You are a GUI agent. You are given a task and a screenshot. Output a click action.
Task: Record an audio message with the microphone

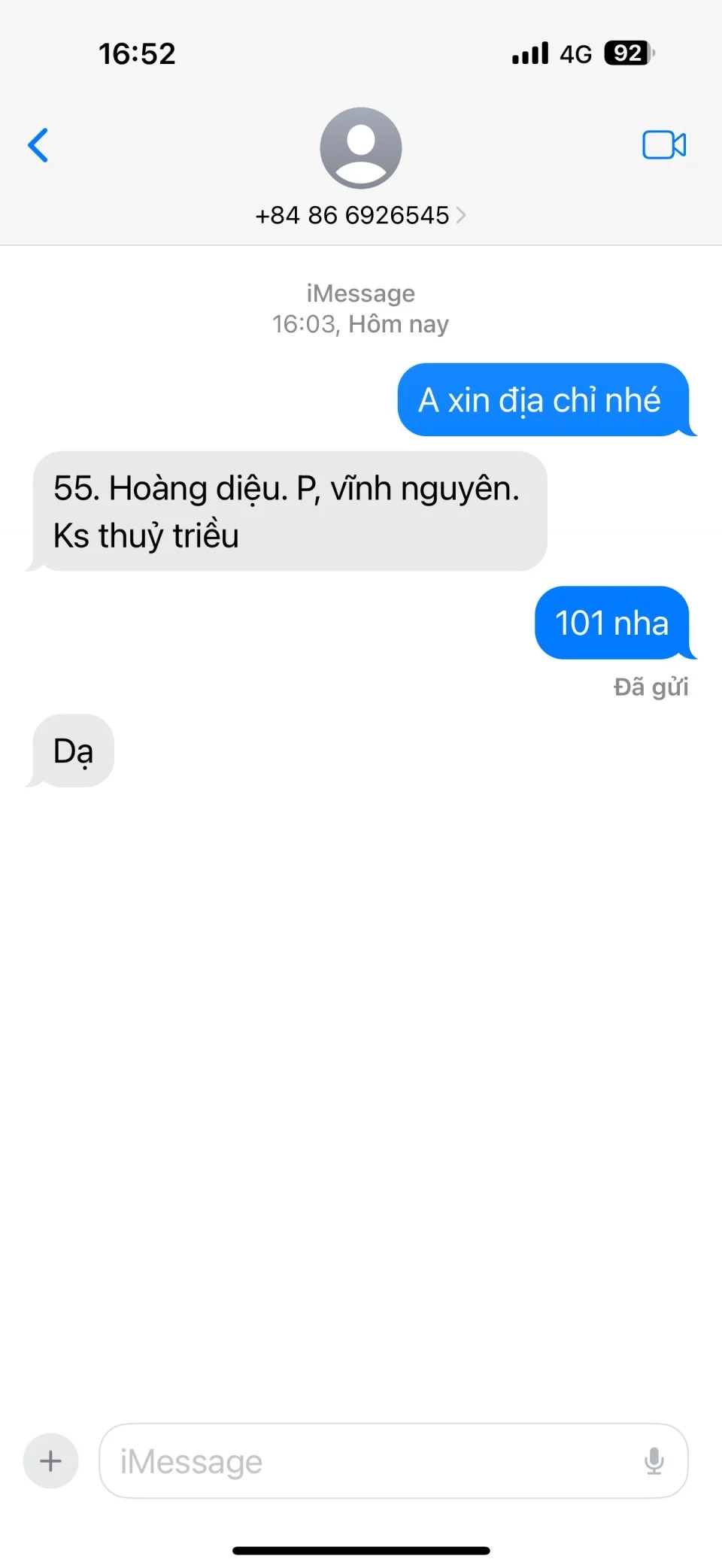point(654,1460)
